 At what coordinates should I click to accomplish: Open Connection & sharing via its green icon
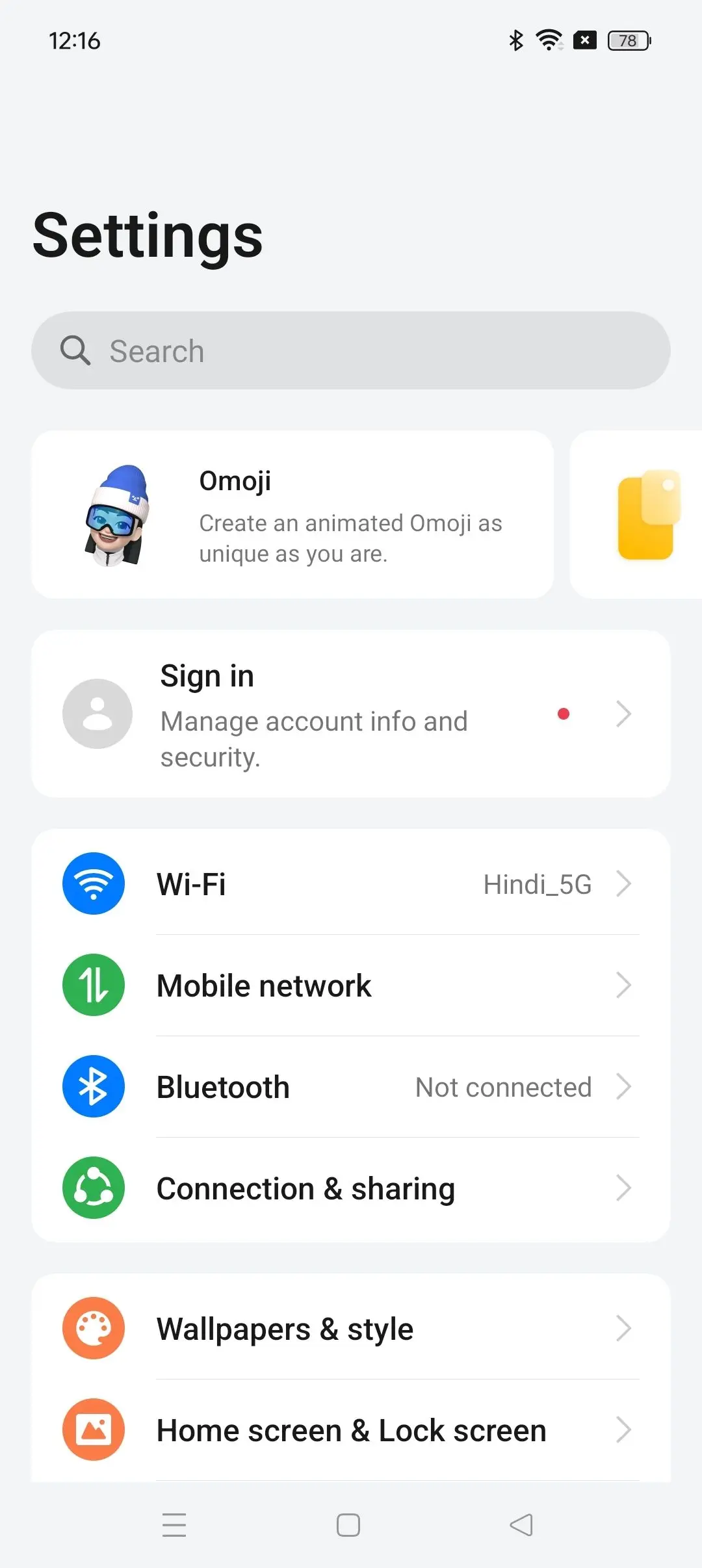(93, 1188)
